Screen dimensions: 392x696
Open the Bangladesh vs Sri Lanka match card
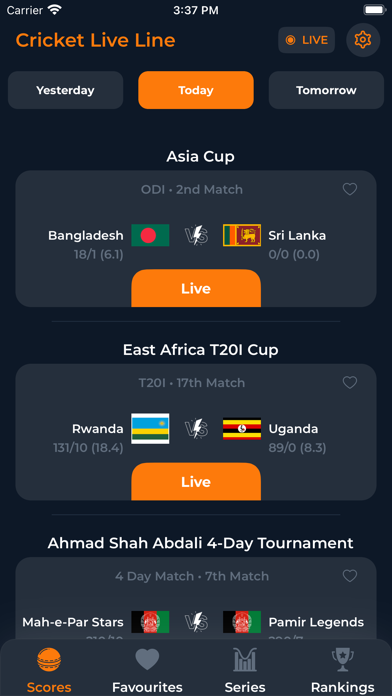[x=196, y=239]
